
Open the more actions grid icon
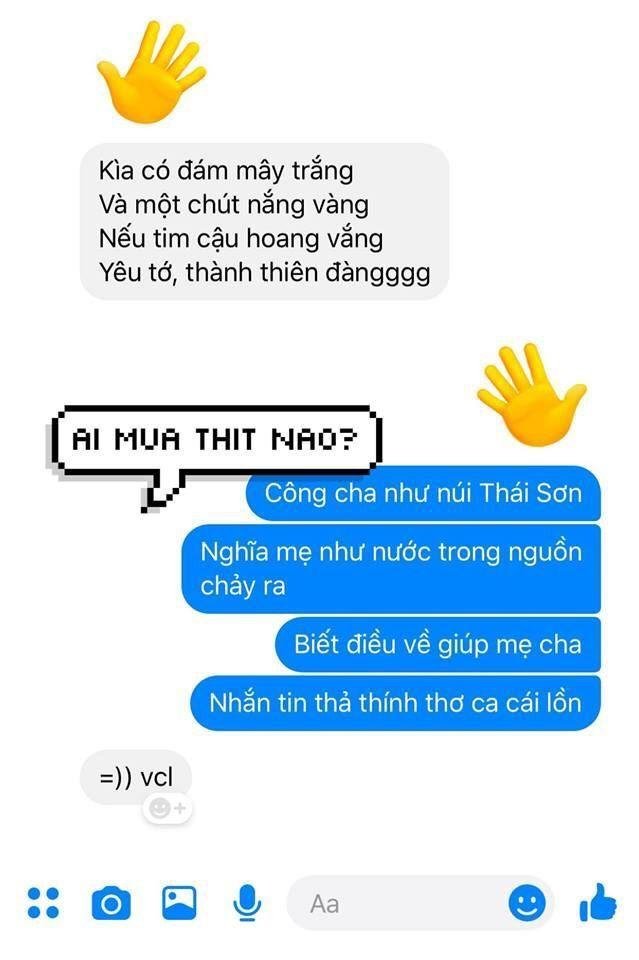(43, 903)
